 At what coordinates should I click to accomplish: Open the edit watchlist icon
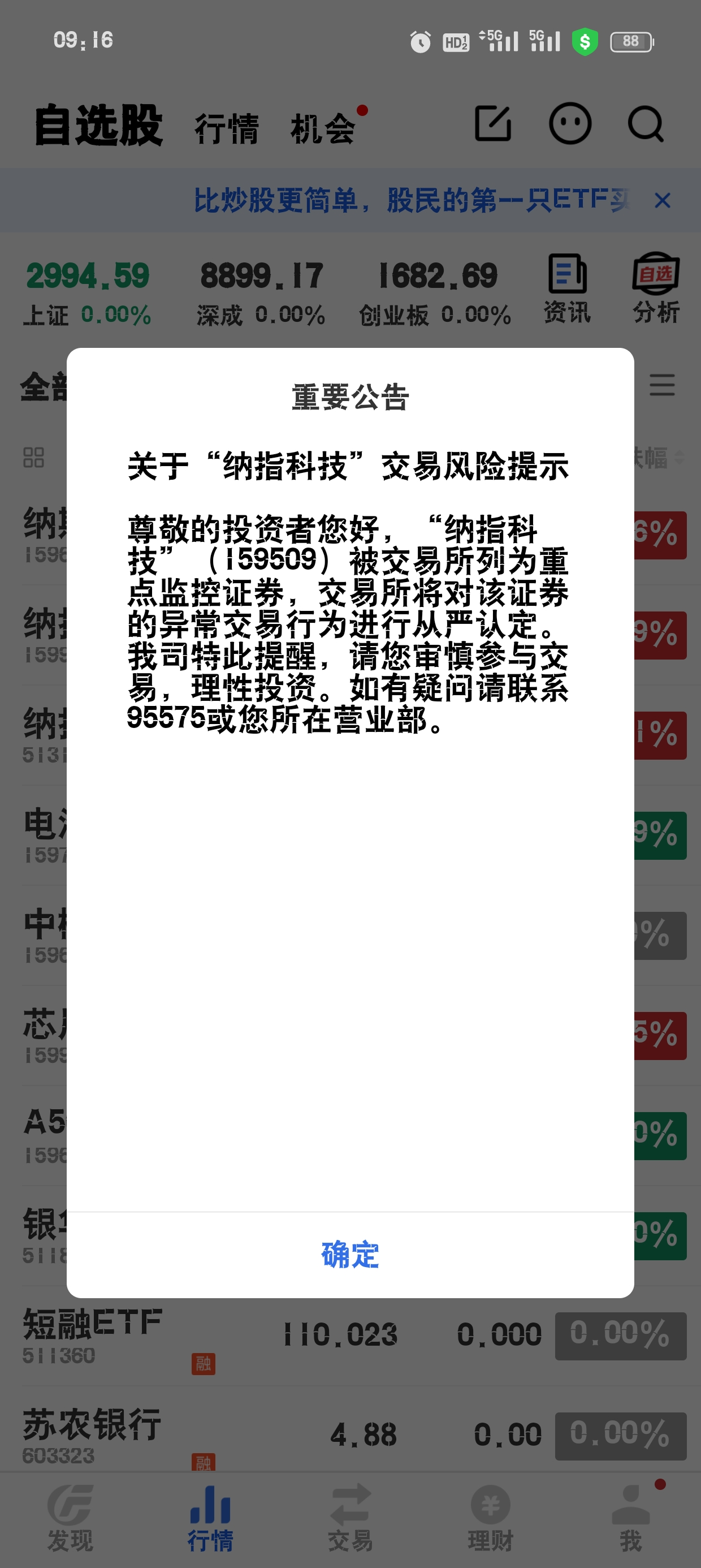pos(492,124)
